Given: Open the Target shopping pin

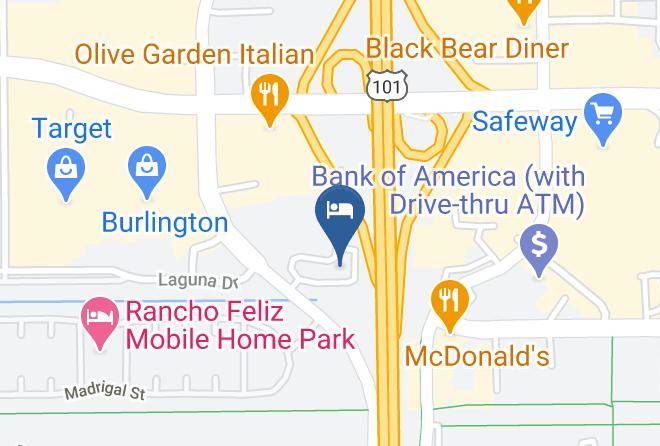Looking at the screenshot, I should [x=66, y=175].
